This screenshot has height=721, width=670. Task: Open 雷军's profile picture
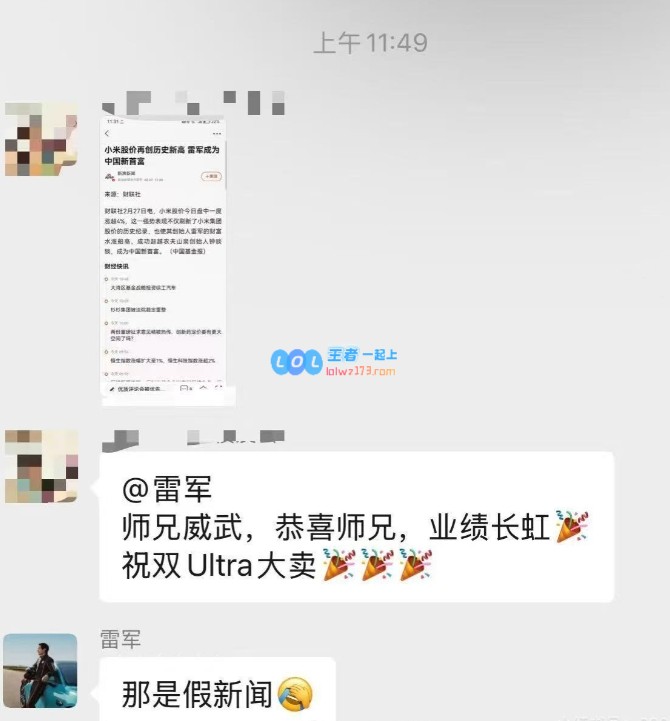pos(40,669)
